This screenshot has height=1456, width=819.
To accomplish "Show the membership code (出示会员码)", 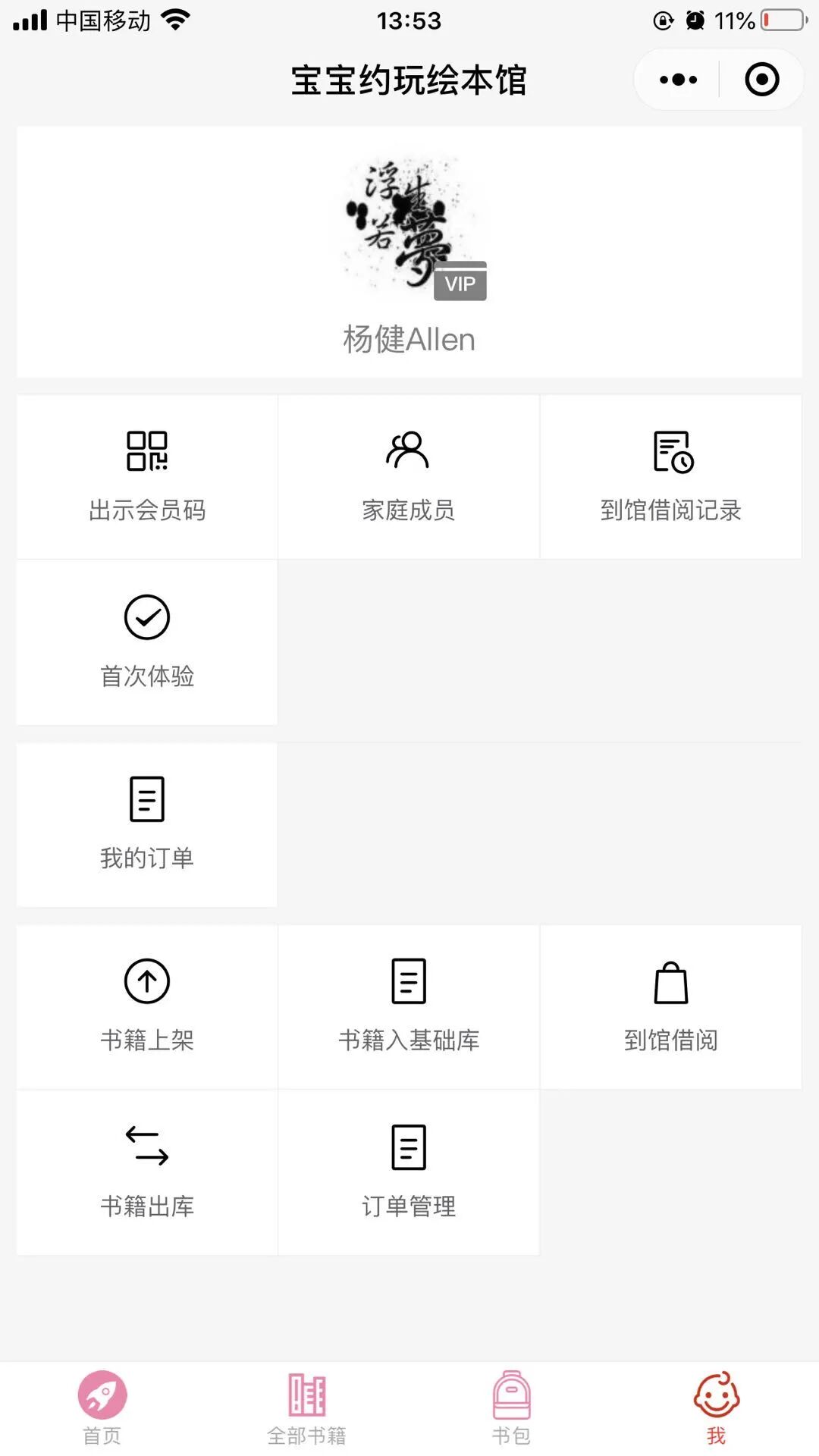I will coord(147,476).
